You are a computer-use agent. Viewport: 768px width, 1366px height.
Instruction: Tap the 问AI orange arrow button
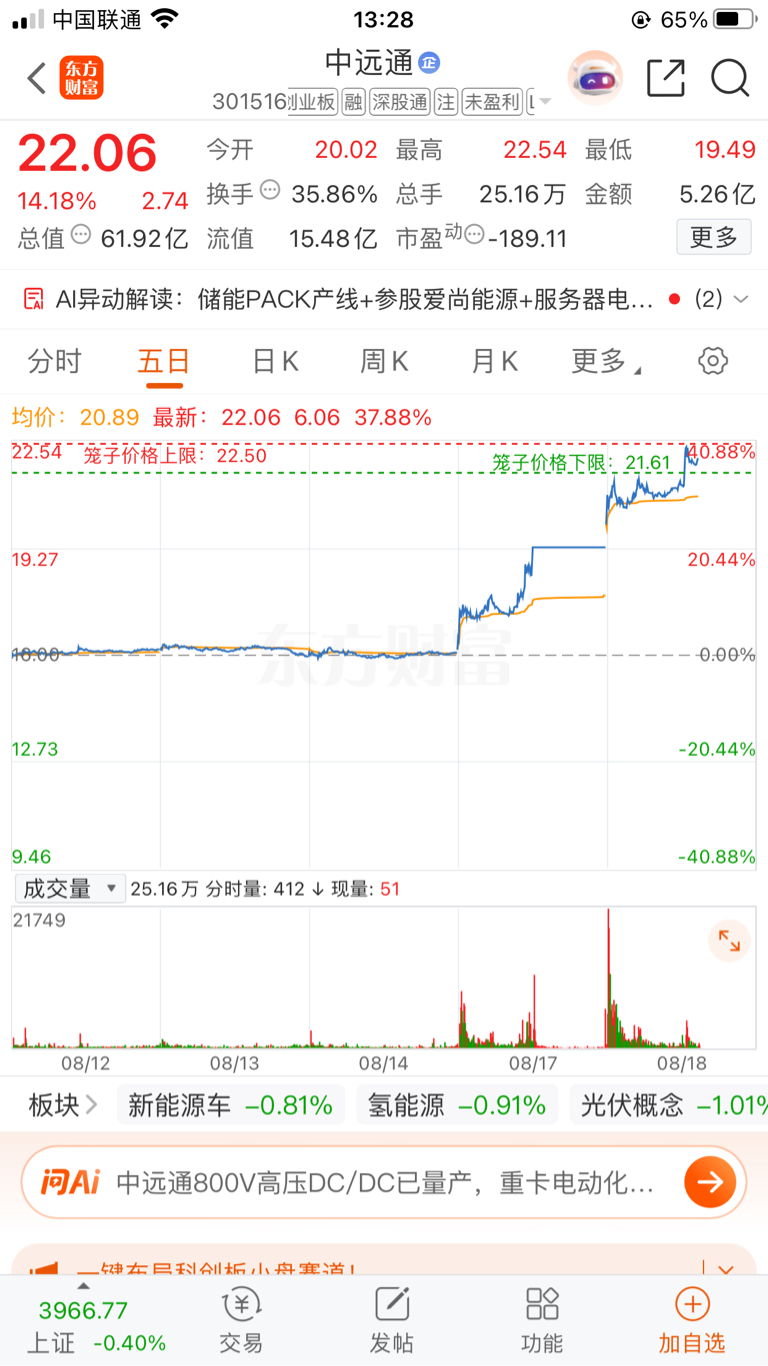coord(710,1182)
